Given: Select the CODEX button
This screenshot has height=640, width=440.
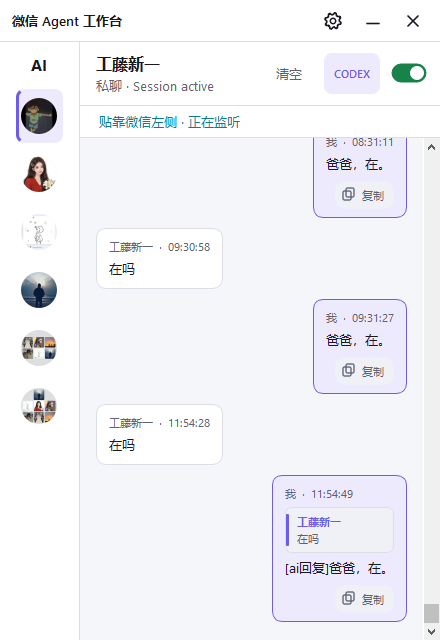Looking at the screenshot, I should (352, 74).
